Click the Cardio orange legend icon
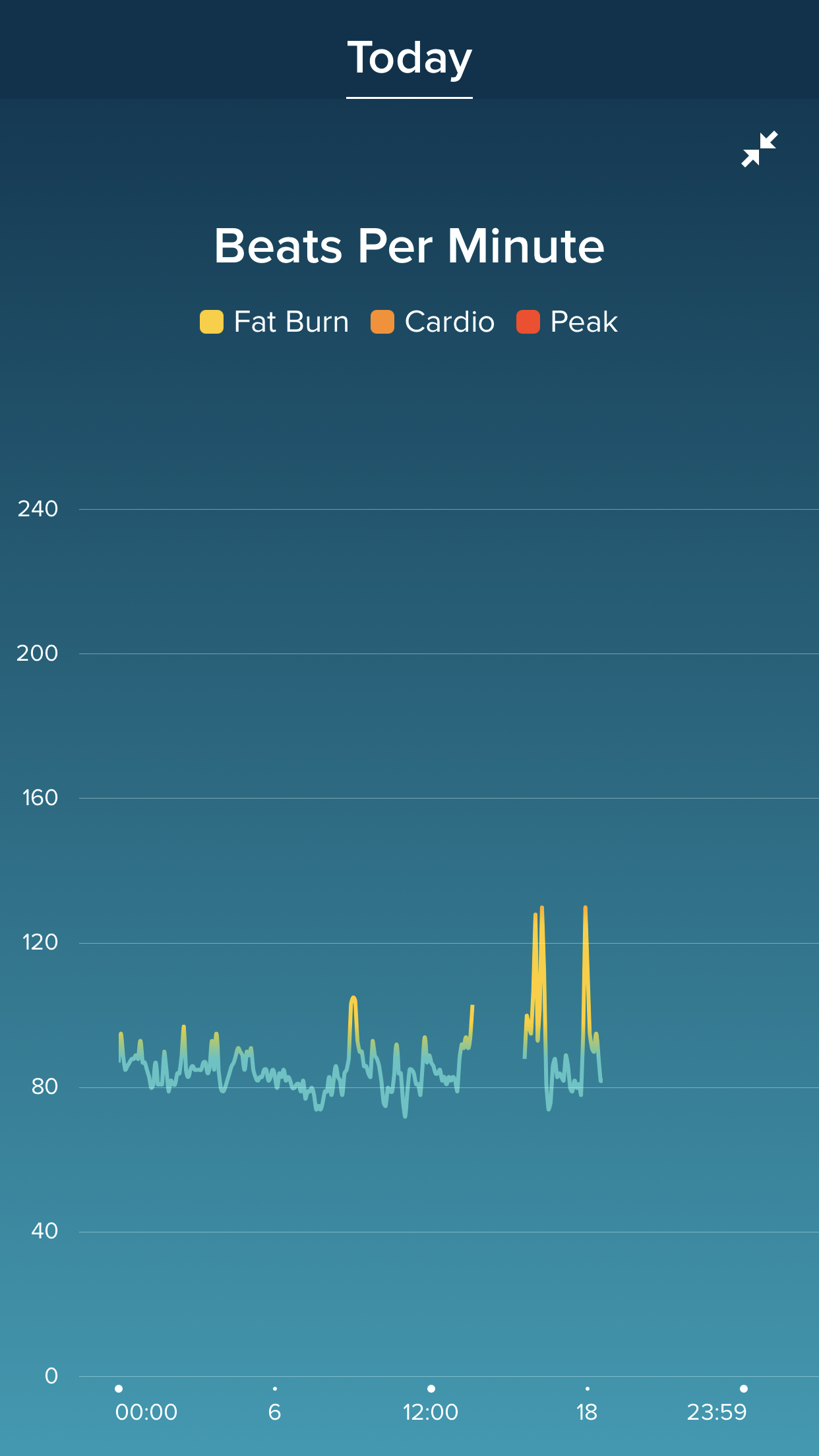This screenshot has height=1456, width=819. click(382, 321)
